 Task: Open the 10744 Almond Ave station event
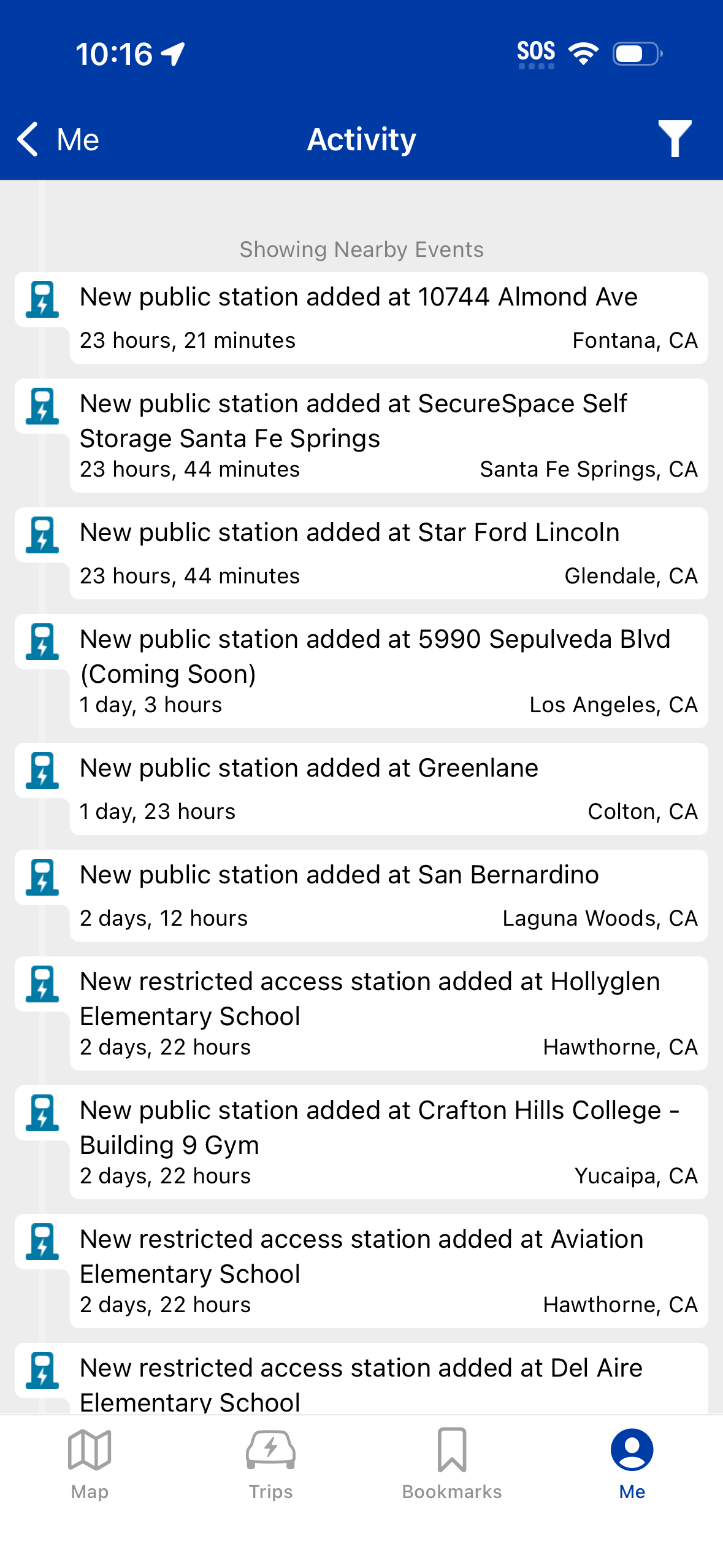[389, 318]
